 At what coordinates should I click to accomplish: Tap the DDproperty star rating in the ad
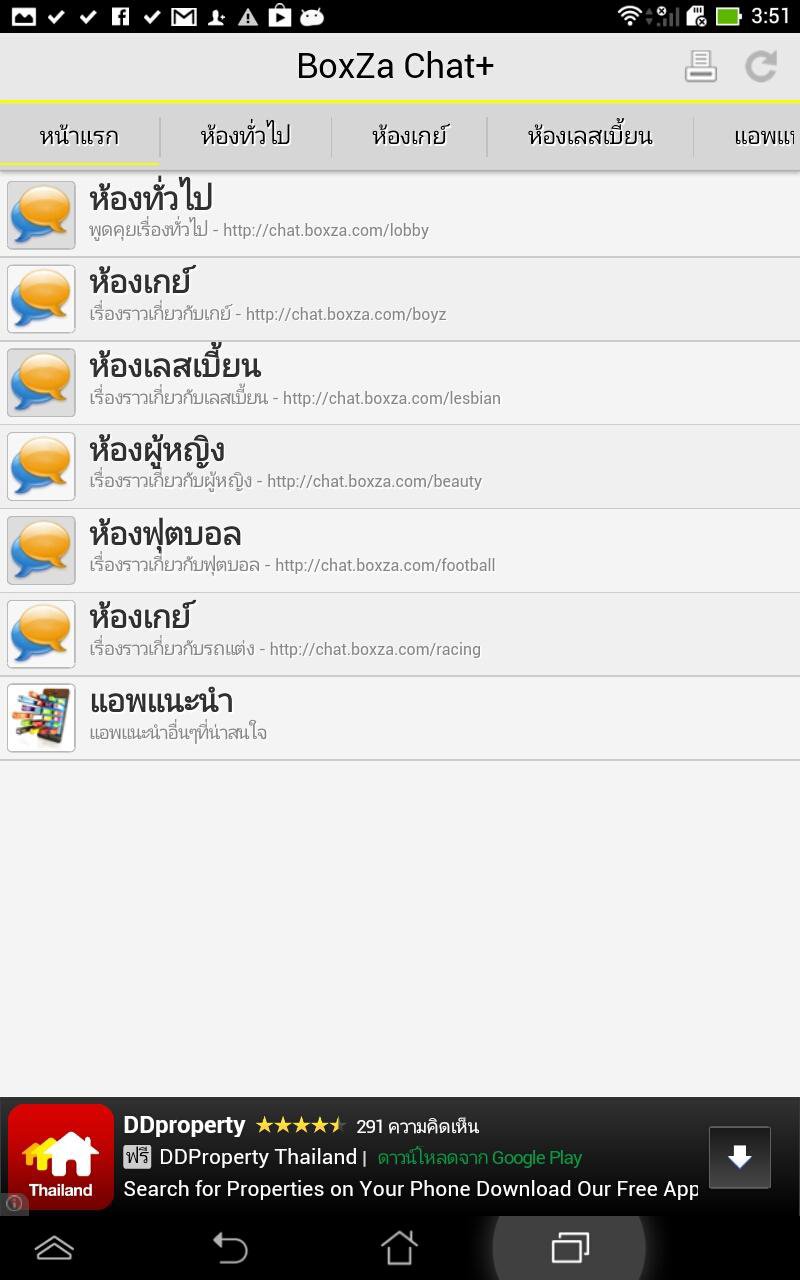[x=300, y=1124]
